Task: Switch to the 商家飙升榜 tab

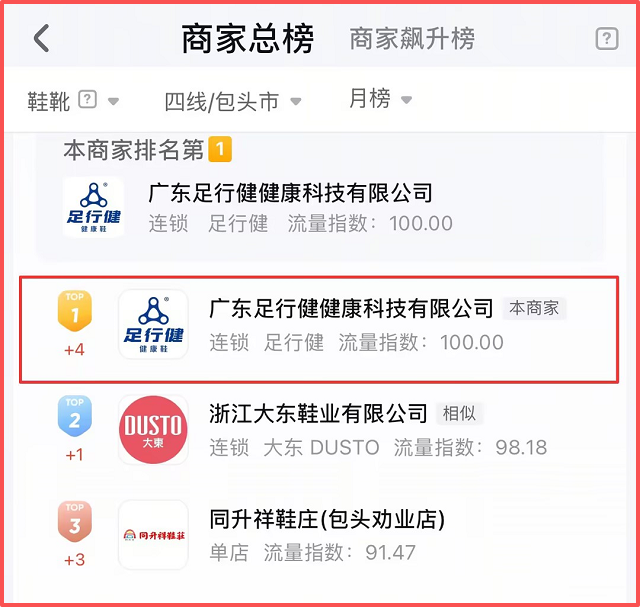Action: point(412,39)
